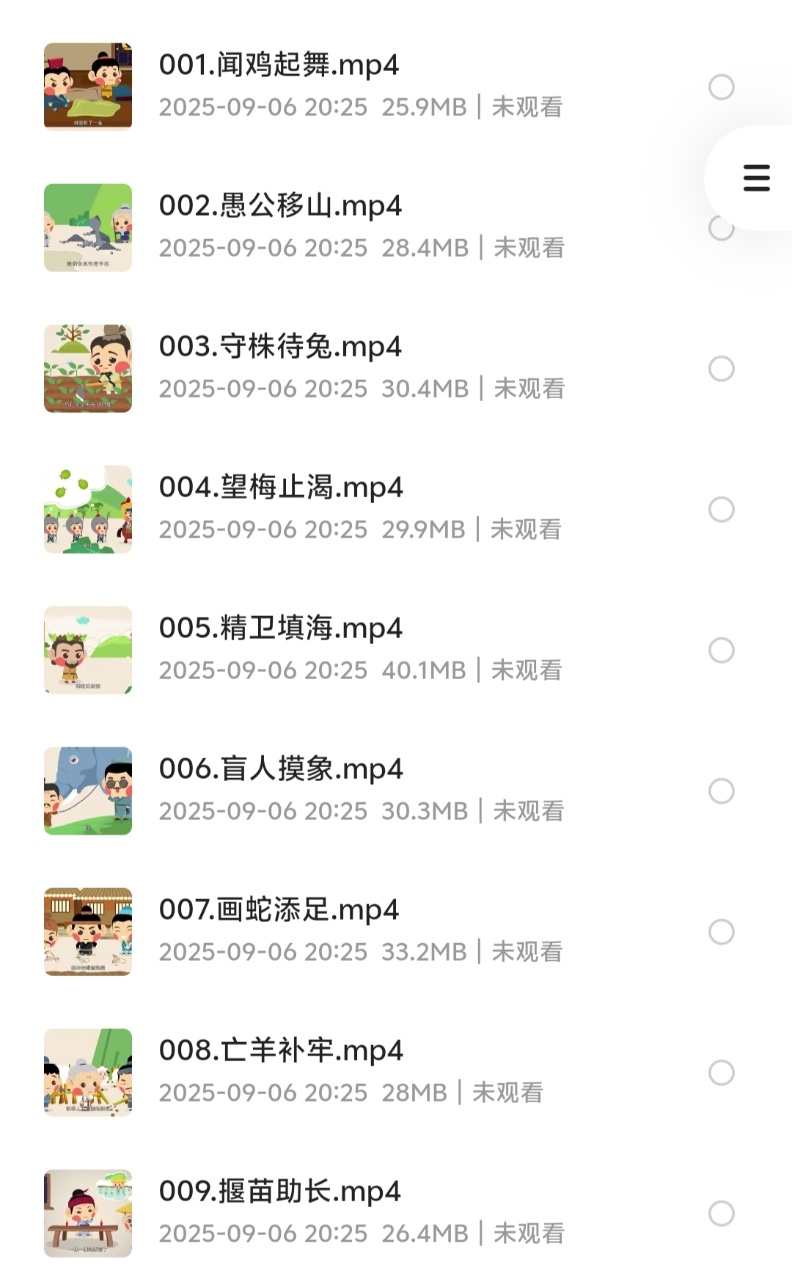The width and height of the screenshot is (792, 1279).
Task: Open the video 008.亡羊补牢.mp4
Action: 281,1052
